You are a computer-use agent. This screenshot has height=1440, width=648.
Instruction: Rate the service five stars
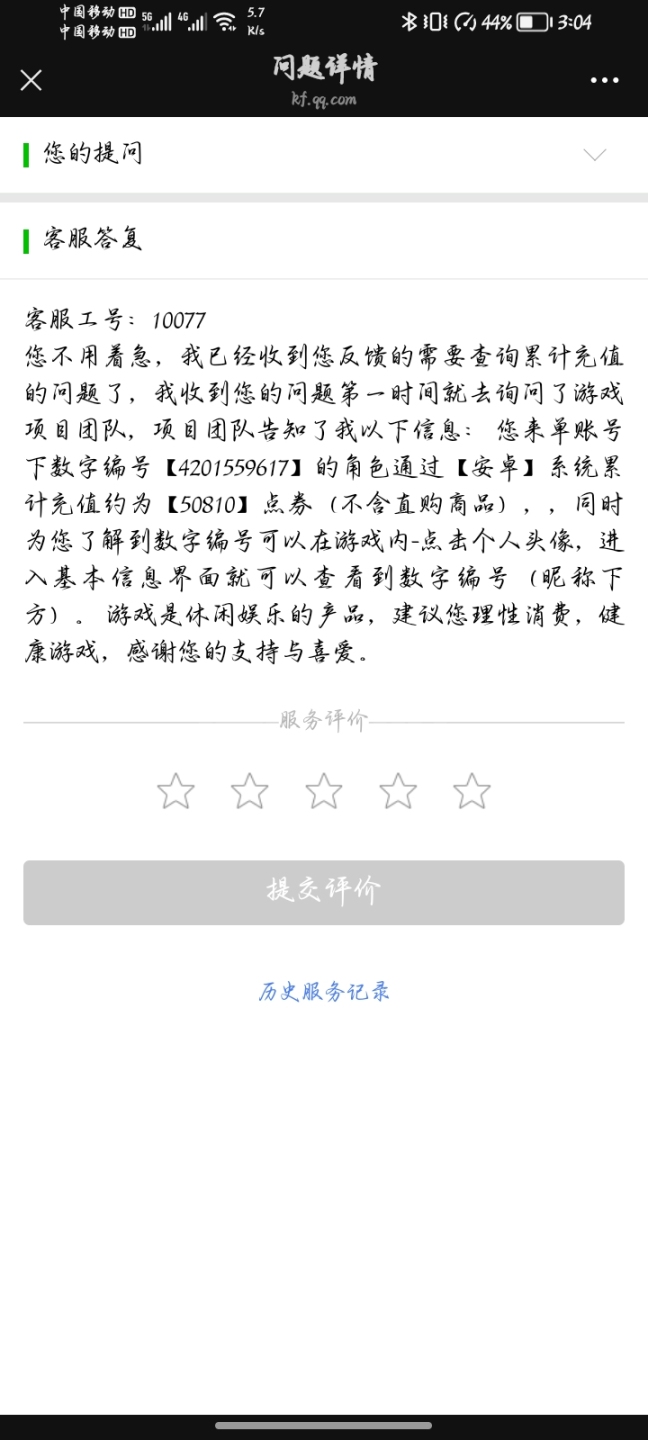pyautogui.click(x=472, y=791)
